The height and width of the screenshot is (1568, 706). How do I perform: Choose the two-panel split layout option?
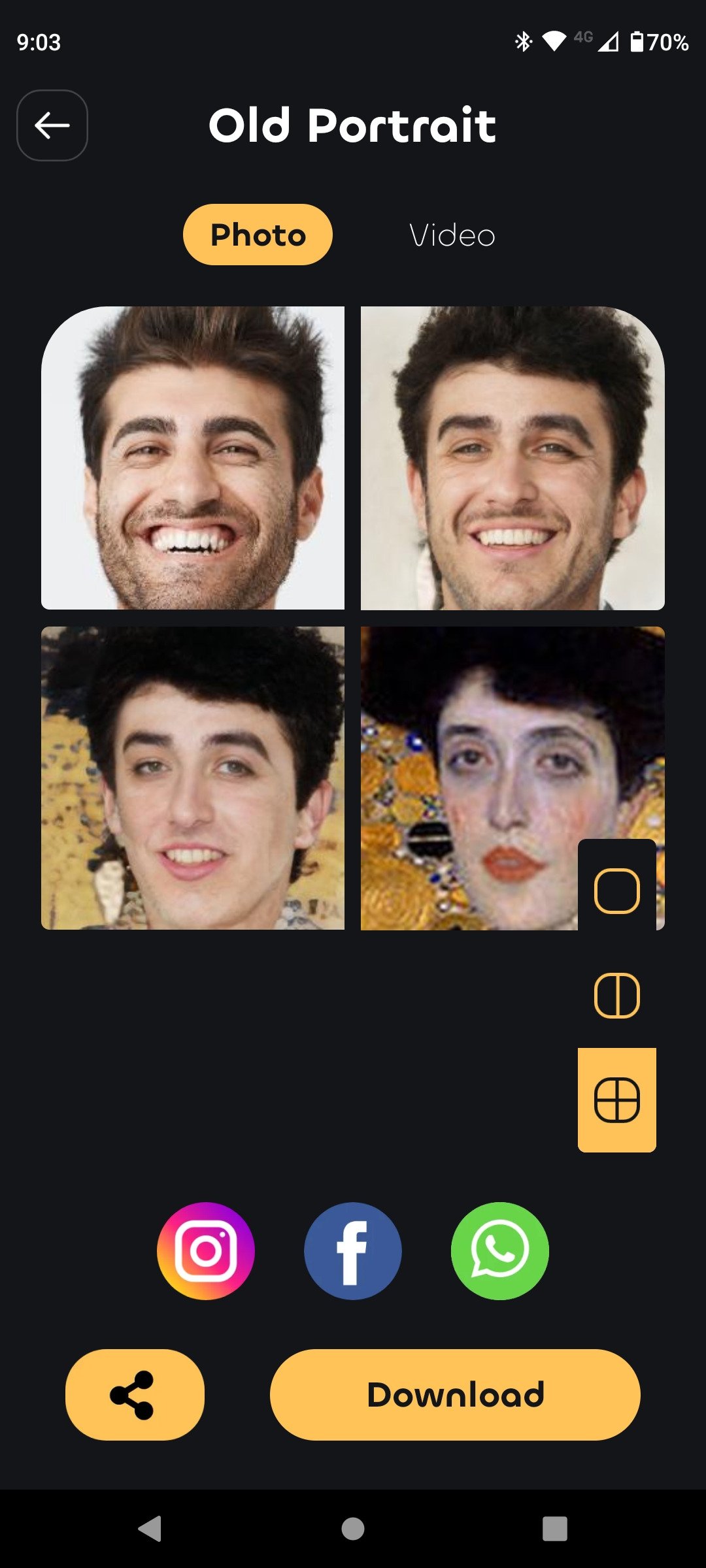pyautogui.click(x=616, y=995)
